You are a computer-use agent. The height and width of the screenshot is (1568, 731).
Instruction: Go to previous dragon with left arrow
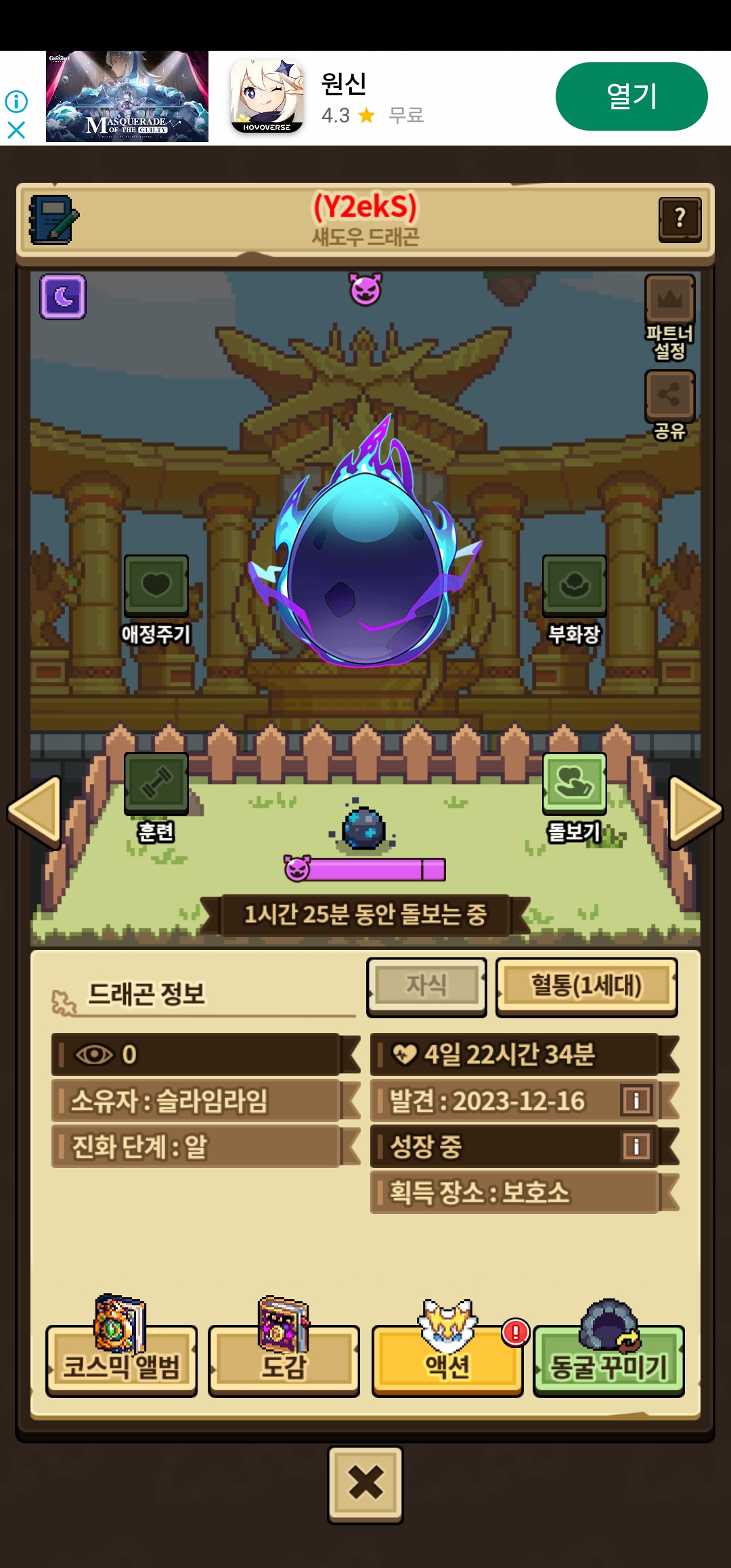pos(35,811)
